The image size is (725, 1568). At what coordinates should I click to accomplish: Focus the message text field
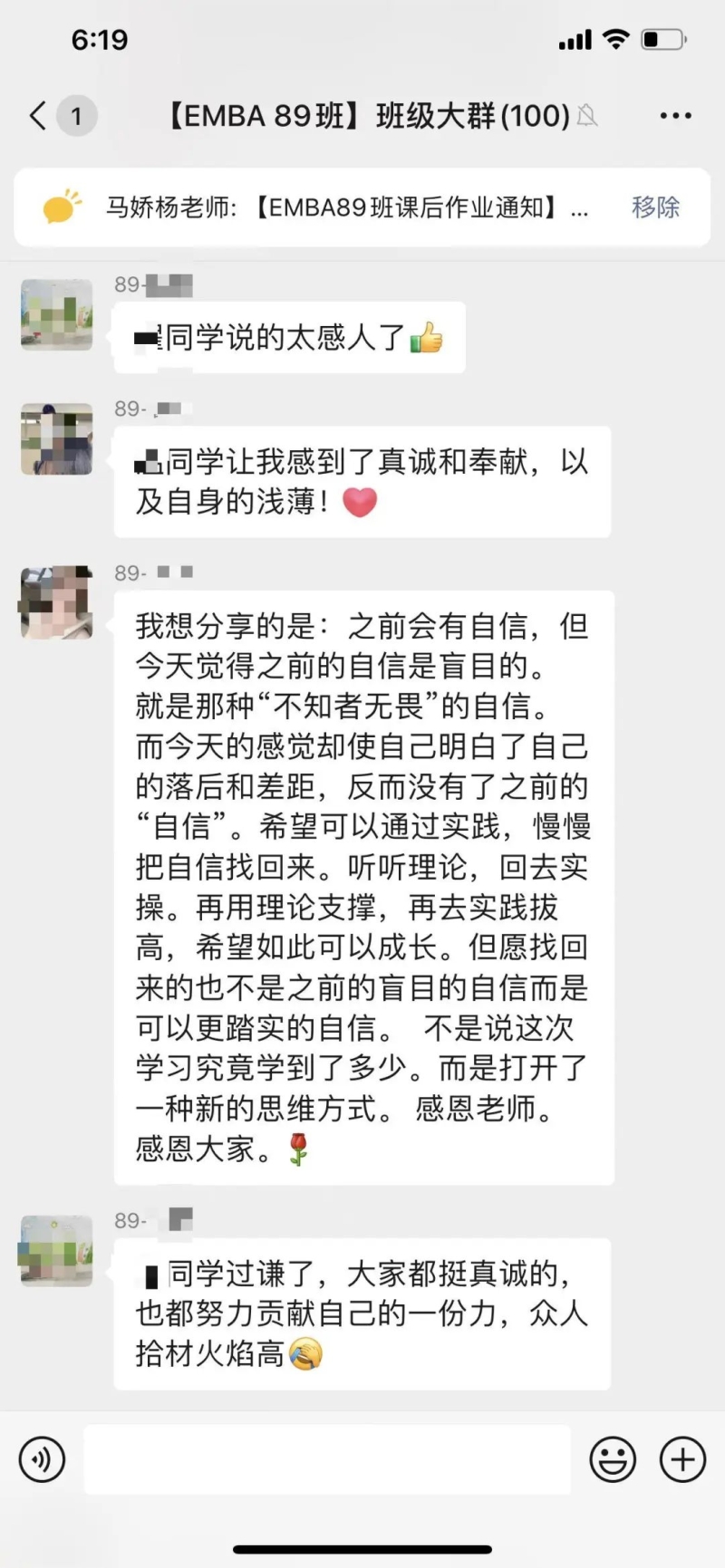(326, 1459)
